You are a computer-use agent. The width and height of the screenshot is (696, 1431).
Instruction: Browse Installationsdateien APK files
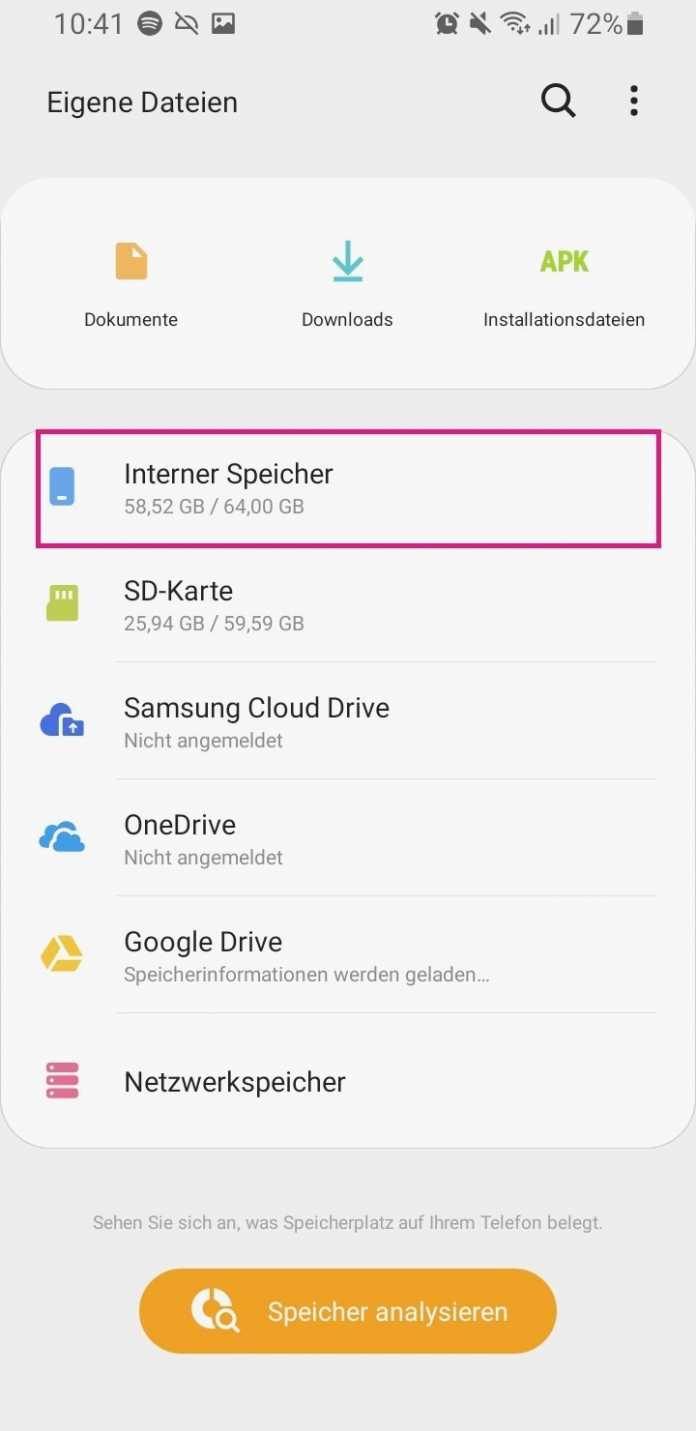tap(564, 285)
